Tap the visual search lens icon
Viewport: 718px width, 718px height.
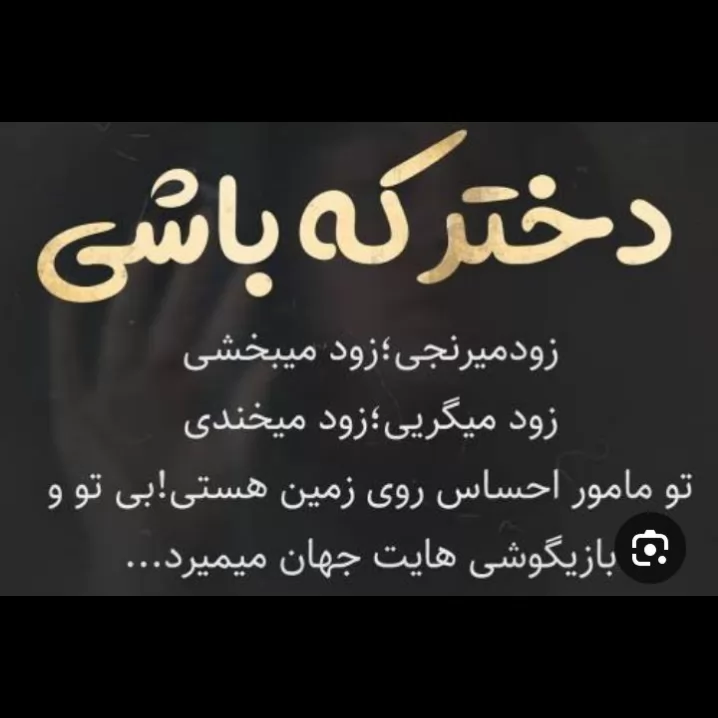[650, 548]
